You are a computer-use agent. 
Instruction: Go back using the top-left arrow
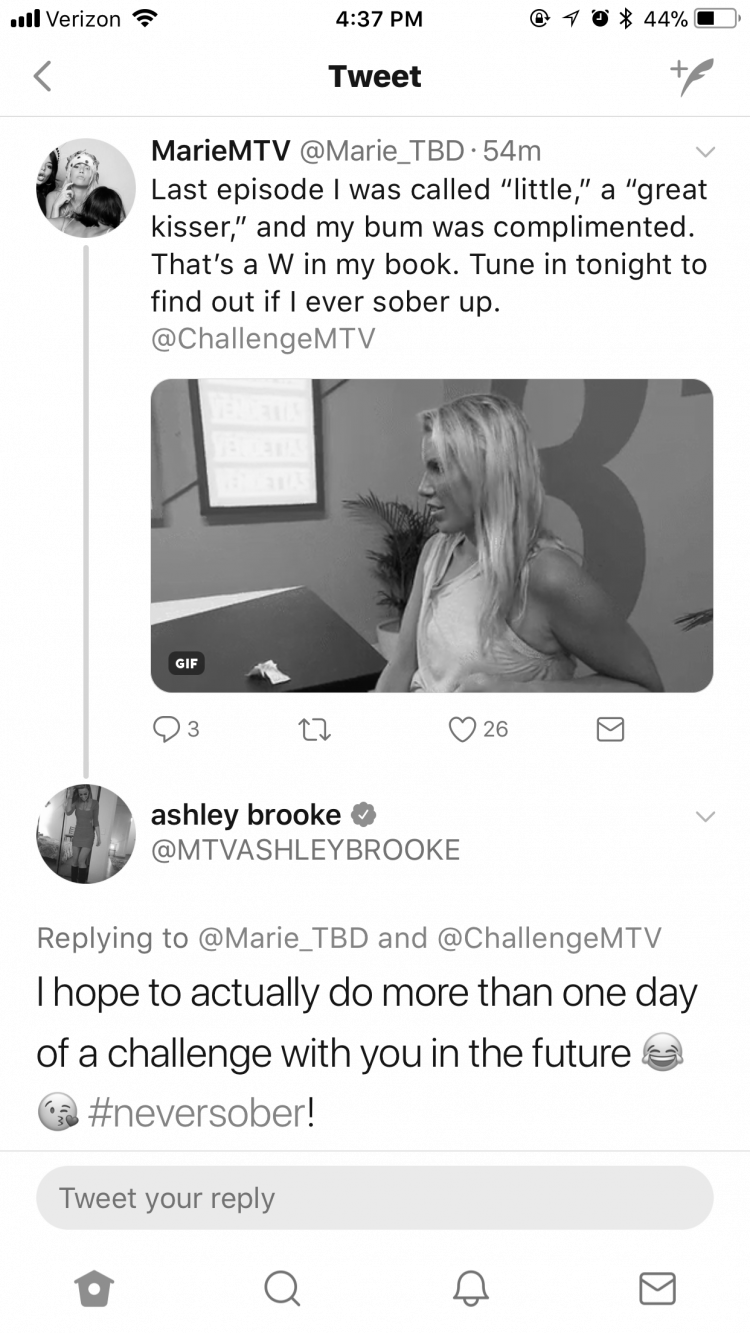[42, 76]
